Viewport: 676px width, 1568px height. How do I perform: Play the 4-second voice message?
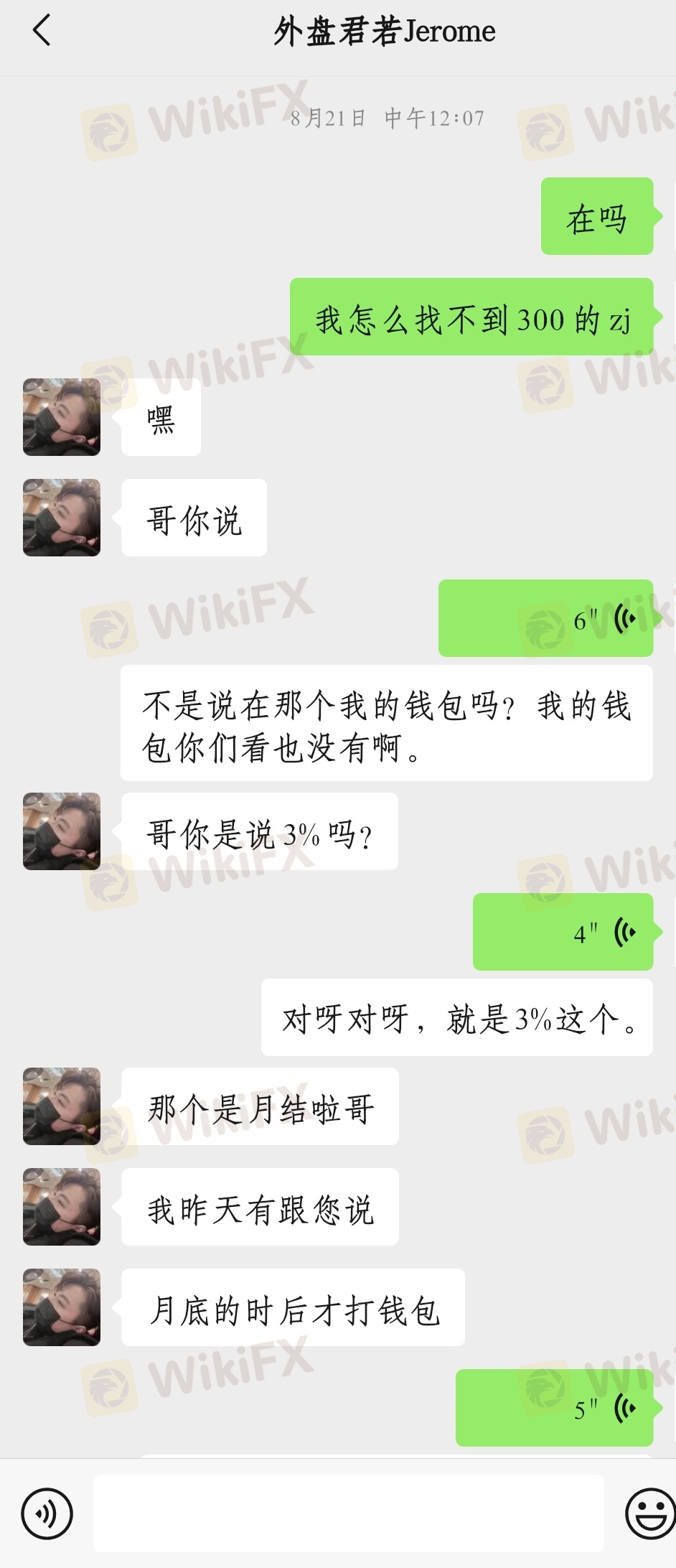pos(563,932)
